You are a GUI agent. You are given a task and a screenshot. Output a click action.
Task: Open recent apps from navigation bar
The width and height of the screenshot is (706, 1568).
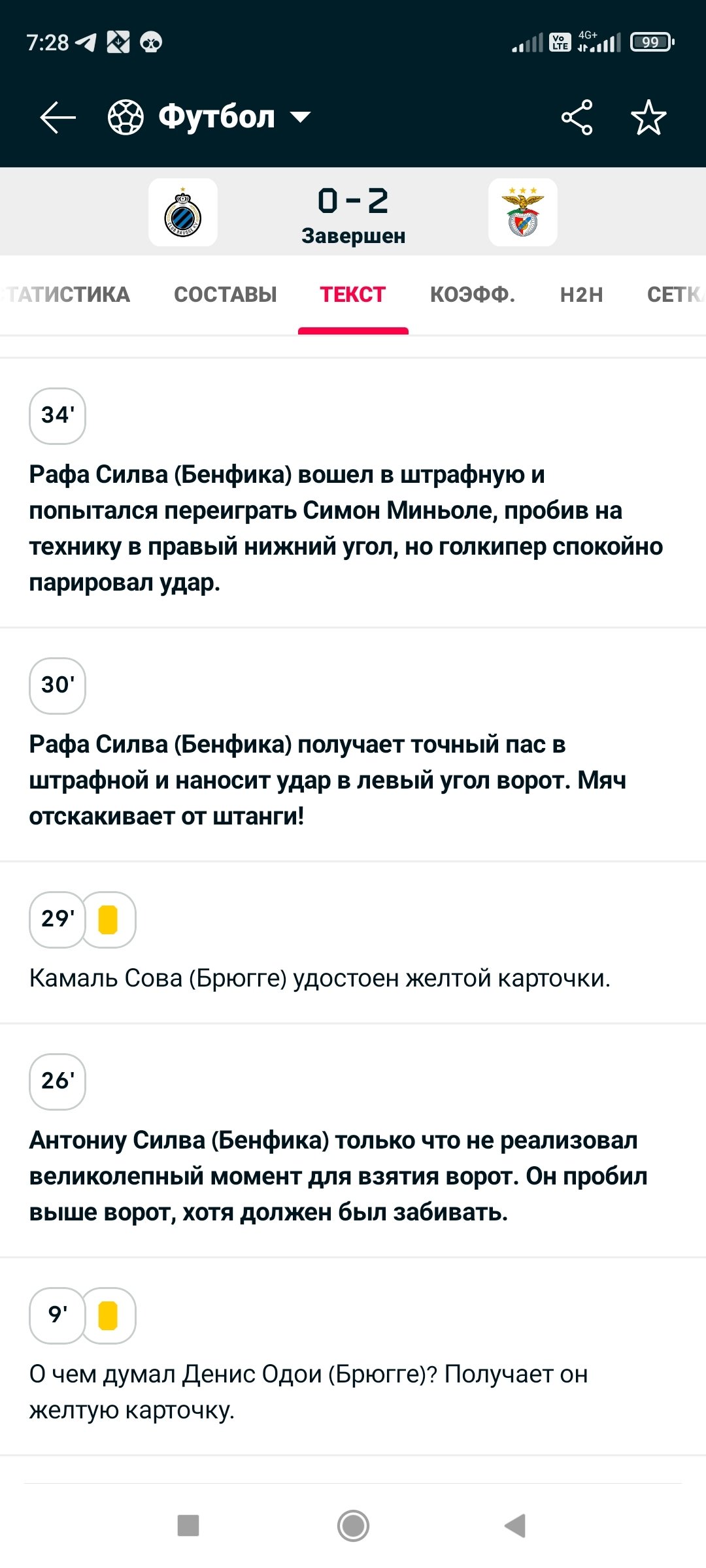[188, 1526]
